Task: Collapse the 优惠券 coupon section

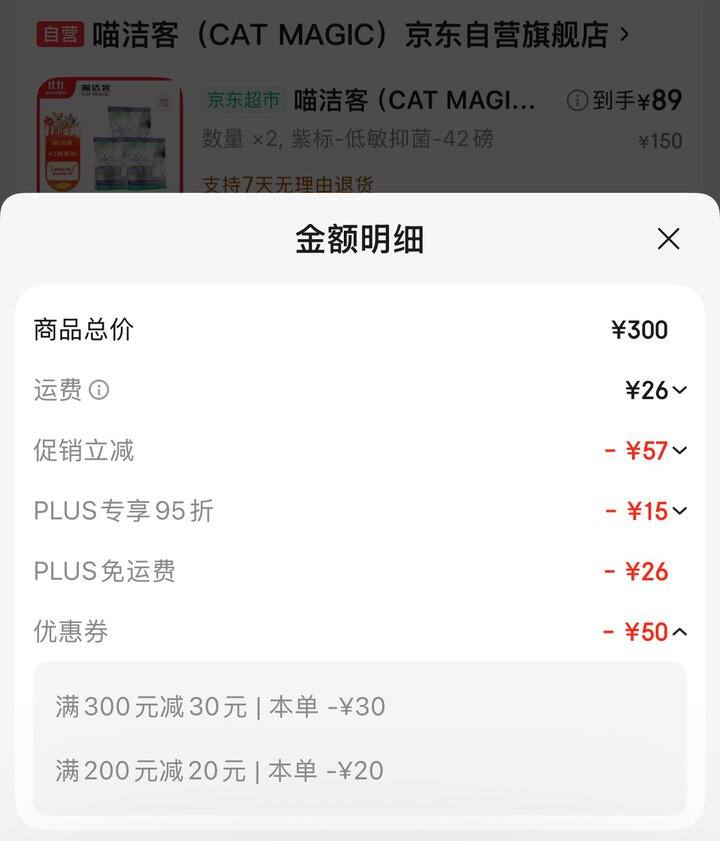Action: (x=678, y=632)
